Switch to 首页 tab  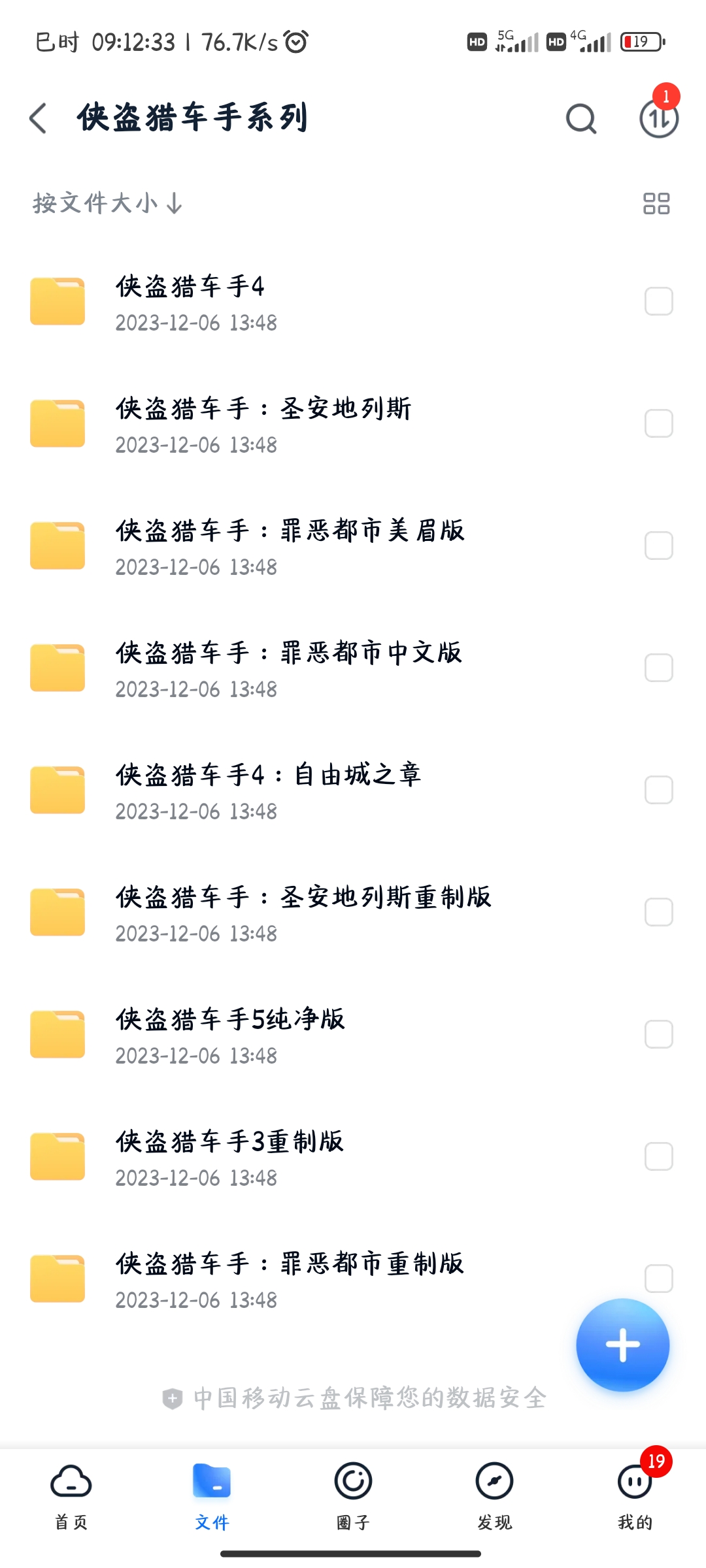coord(71,1496)
